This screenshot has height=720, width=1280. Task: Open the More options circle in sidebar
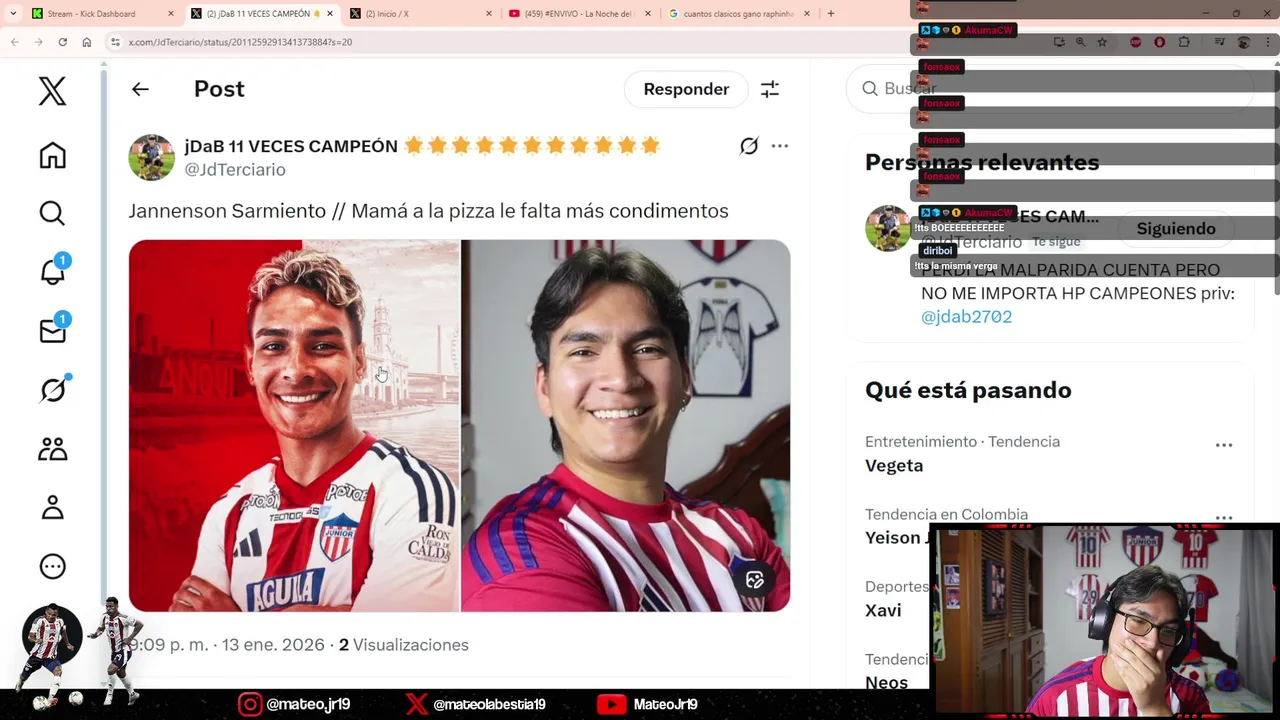click(x=52, y=566)
